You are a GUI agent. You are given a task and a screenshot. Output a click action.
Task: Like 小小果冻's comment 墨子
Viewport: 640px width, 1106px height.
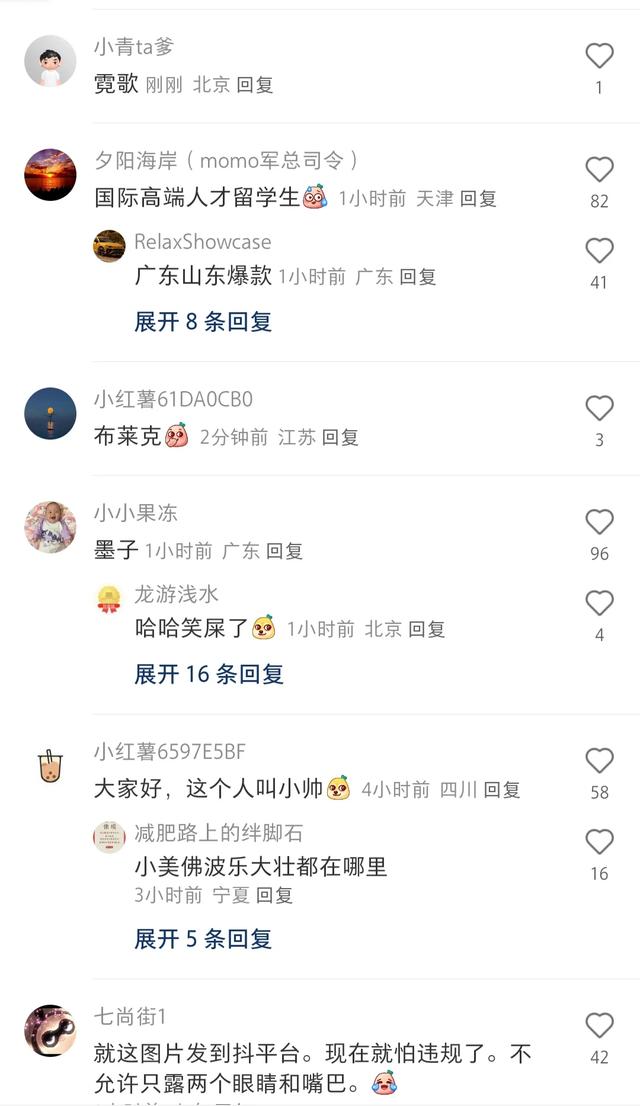coord(599,522)
